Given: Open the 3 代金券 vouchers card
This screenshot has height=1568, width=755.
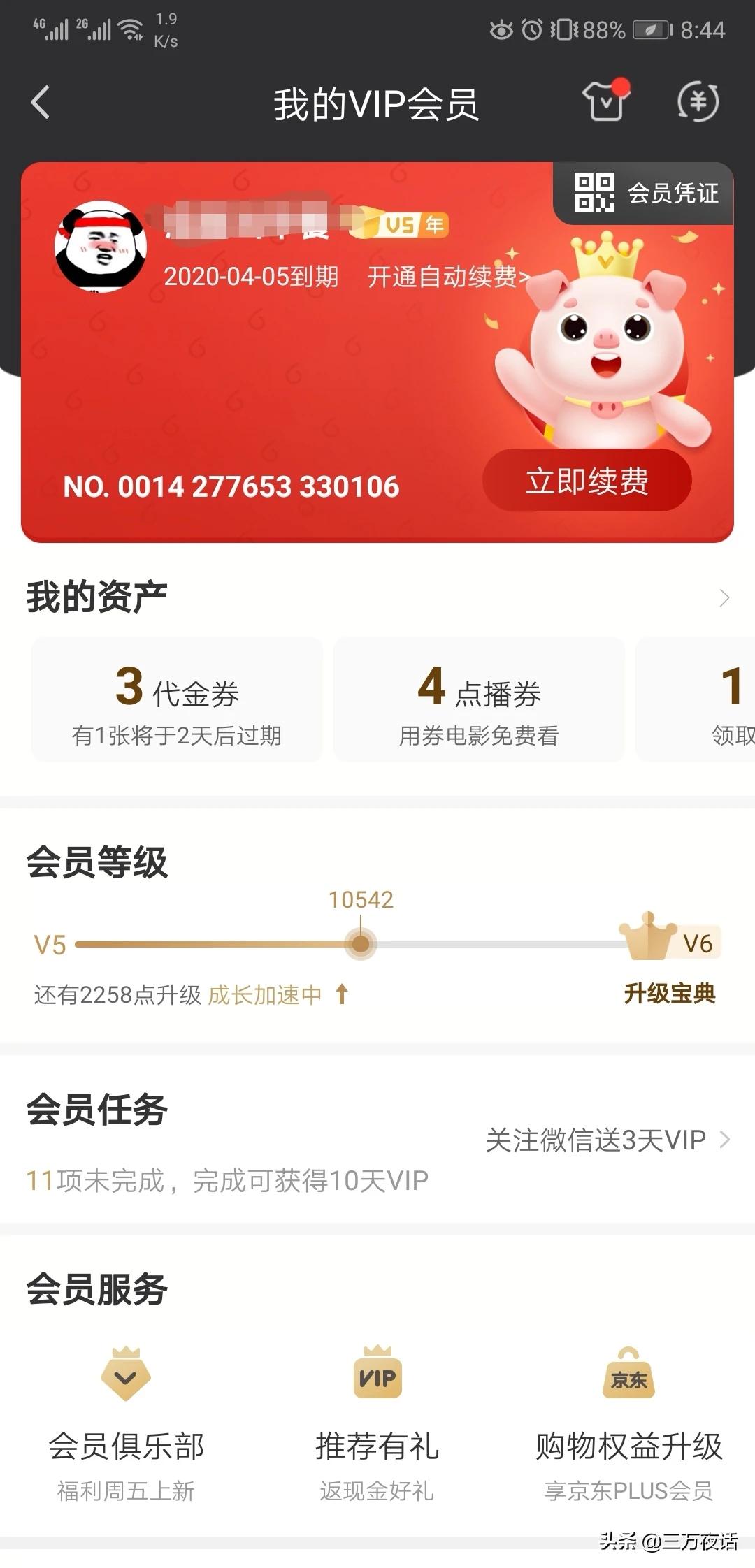Looking at the screenshot, I should click(177, 700).
